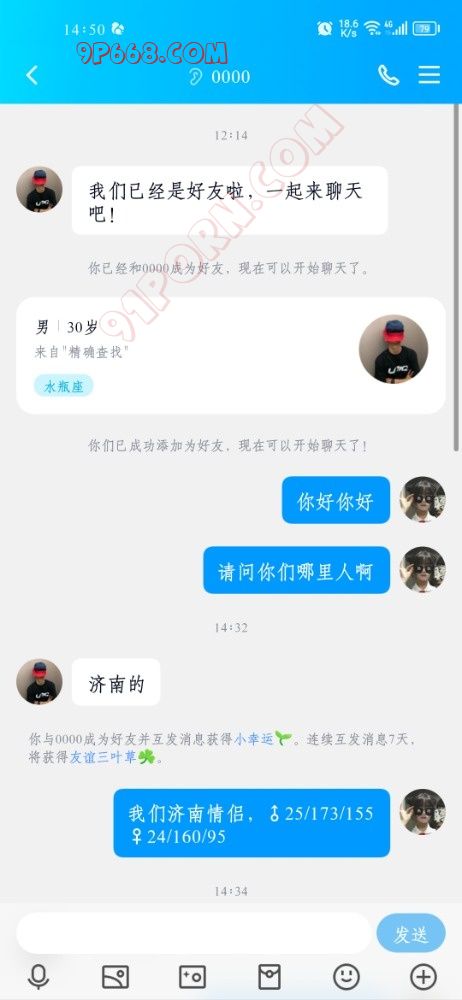Open the 友谊三叶草 link
The height and width of the screenshot is (1000, 462).
pyautogui.click(x=103, y=758)
